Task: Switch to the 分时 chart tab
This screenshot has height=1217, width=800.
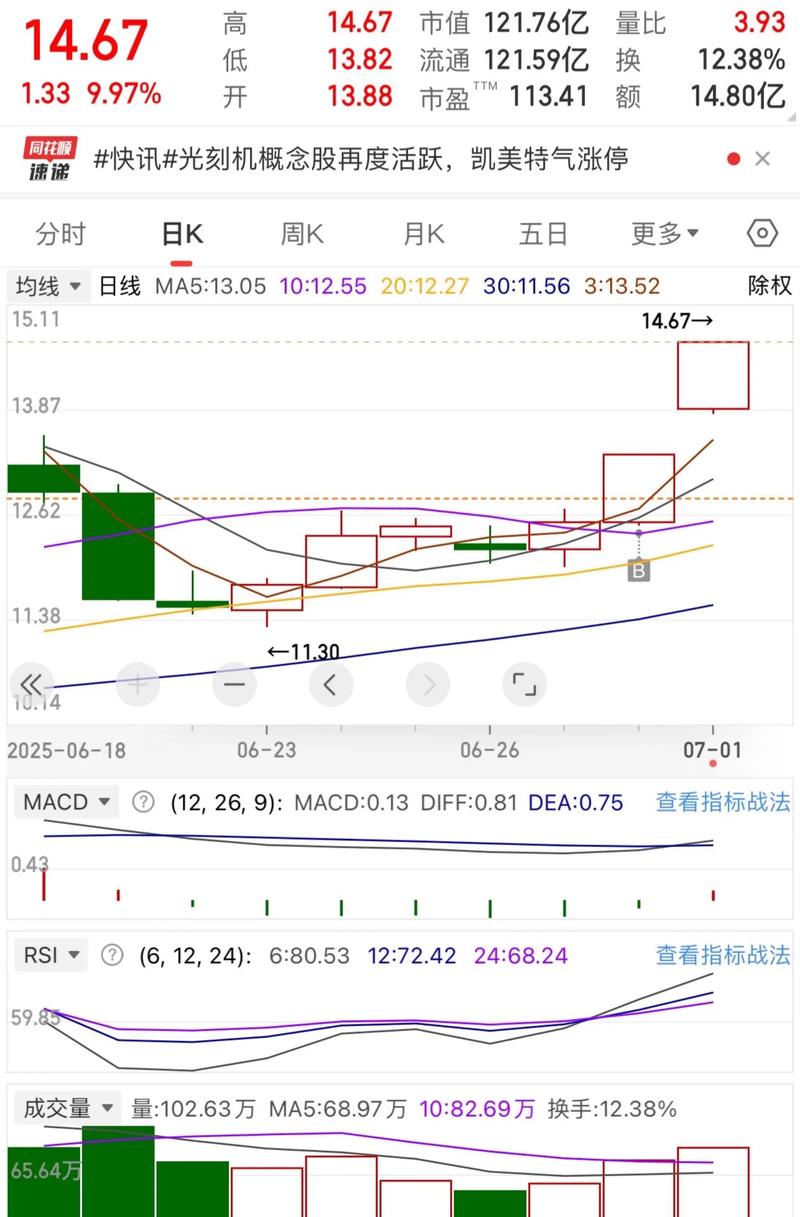Action: [x=61, y=234]
